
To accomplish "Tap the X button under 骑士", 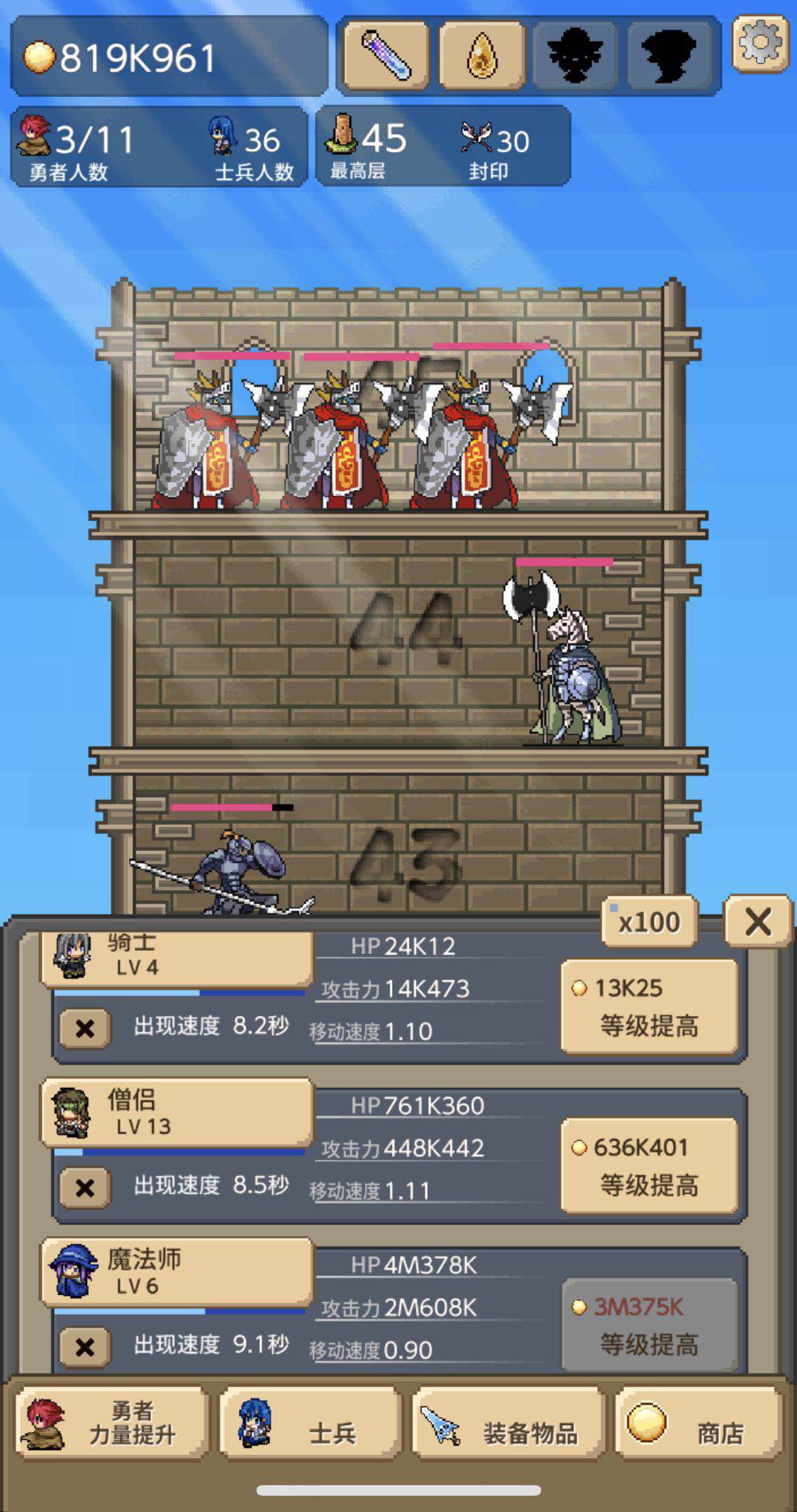I will coord(85,1028).
